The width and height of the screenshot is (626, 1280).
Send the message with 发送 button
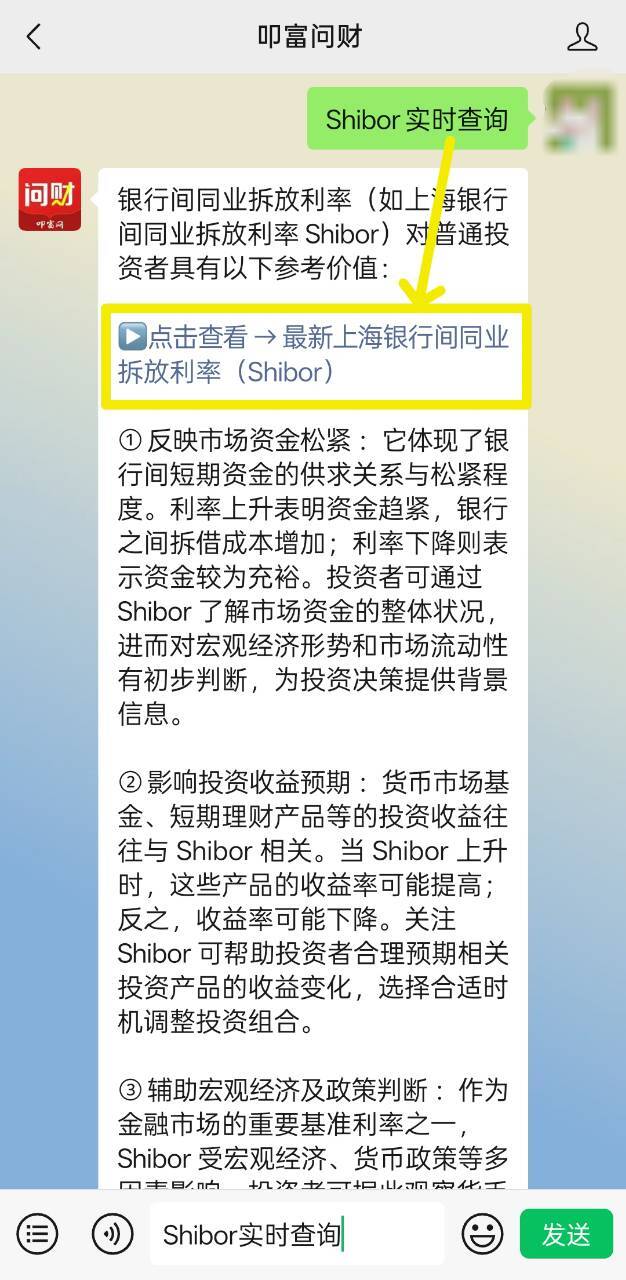coord(566,1234)
